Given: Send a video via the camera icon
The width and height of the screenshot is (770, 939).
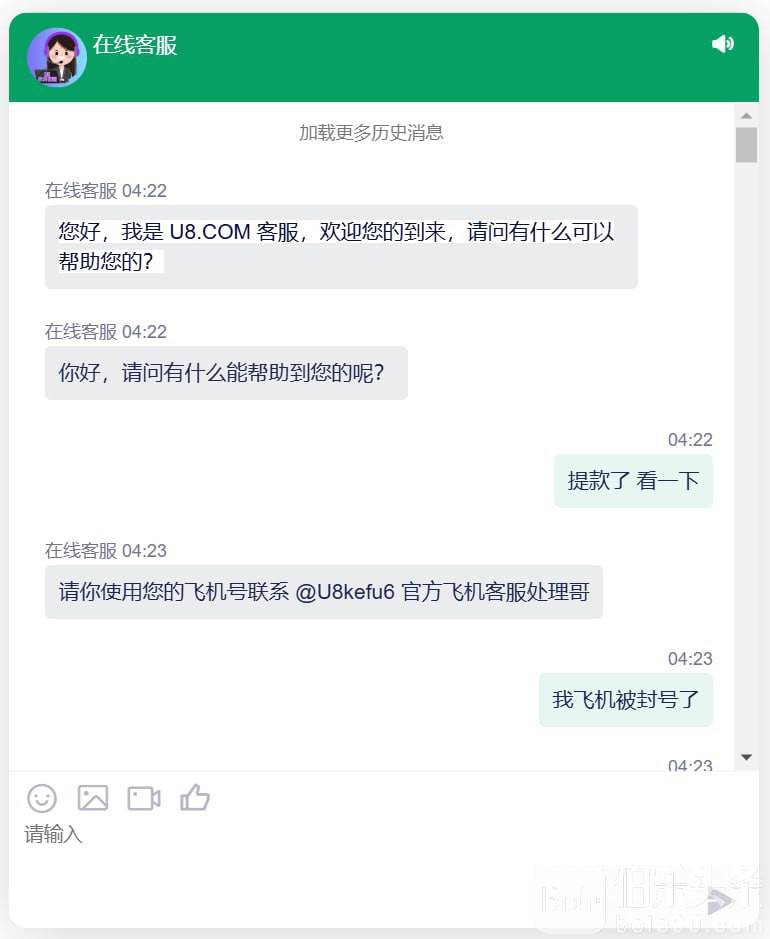Looking at the screenshot, I should (144, 798).
